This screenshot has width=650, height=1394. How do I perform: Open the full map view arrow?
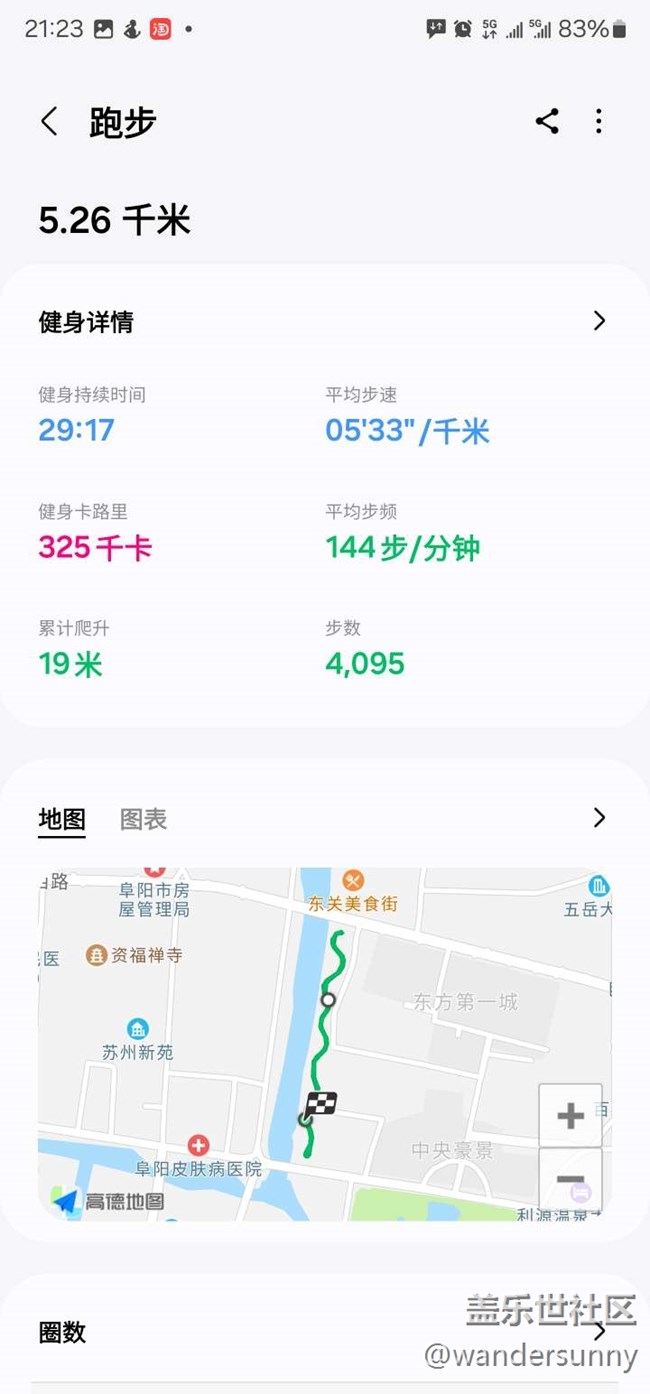[x=599, y=818]
